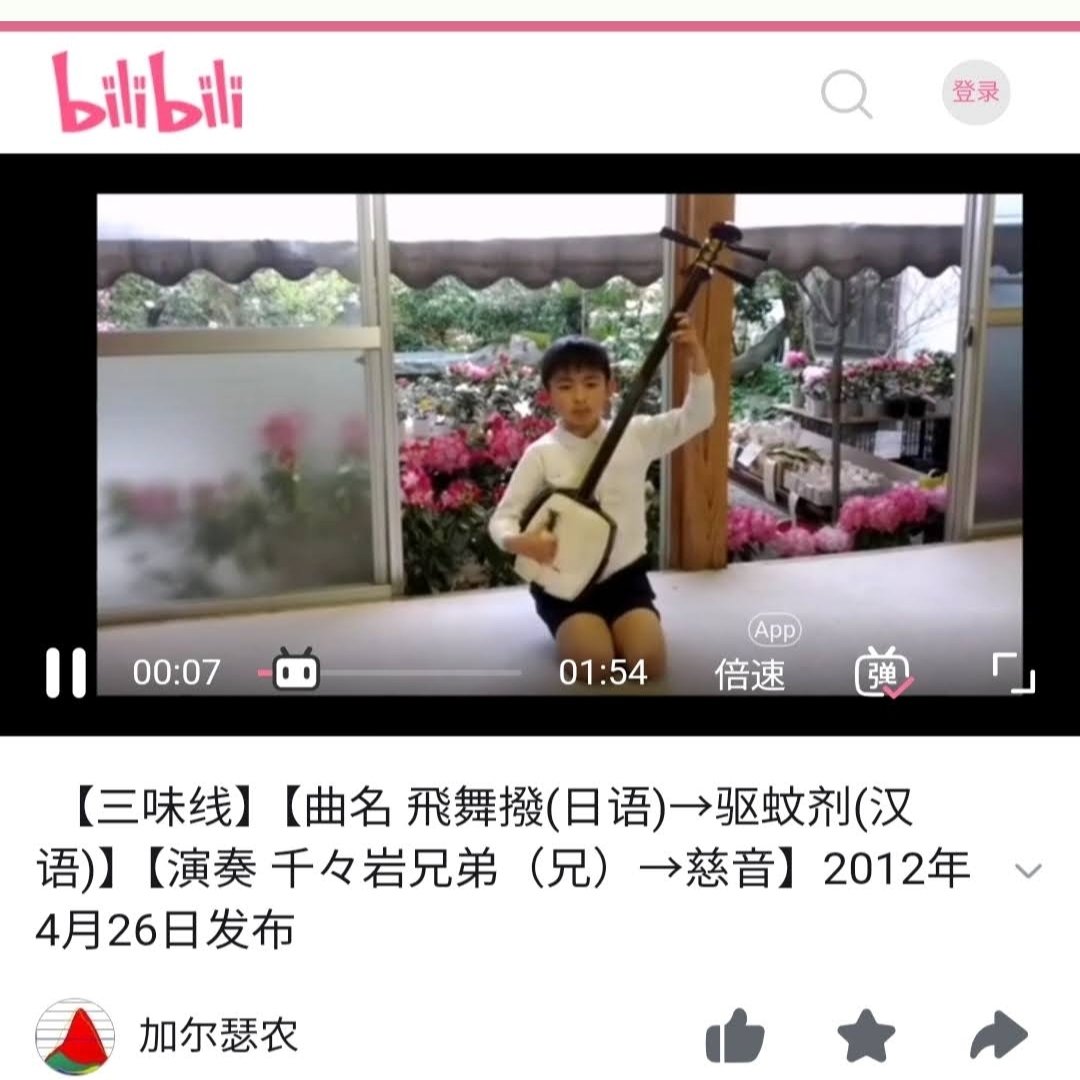Add video to favorites with star
1080x1080 pixels.
tap(866, 1036)
